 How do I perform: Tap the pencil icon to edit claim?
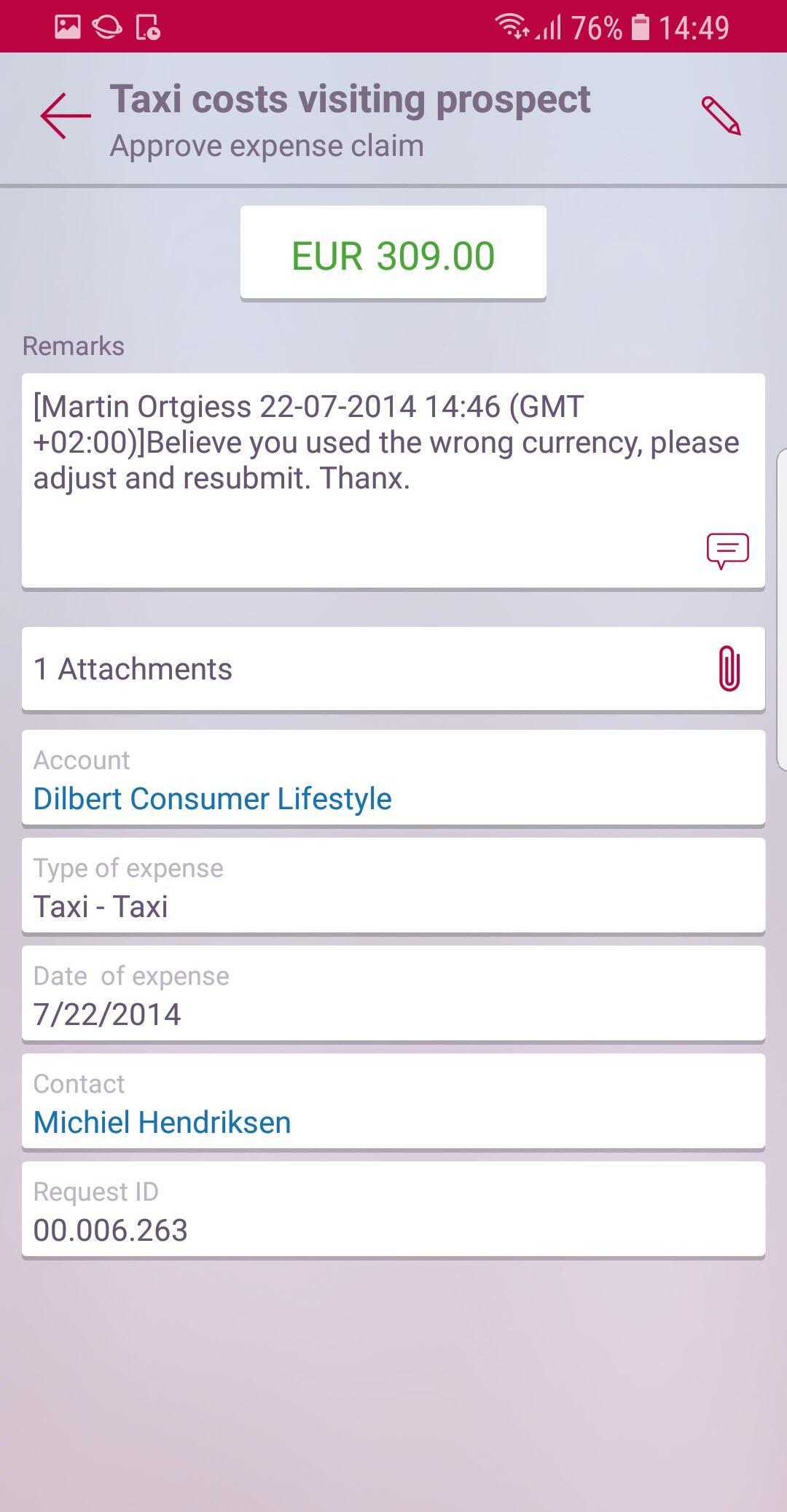721,115
